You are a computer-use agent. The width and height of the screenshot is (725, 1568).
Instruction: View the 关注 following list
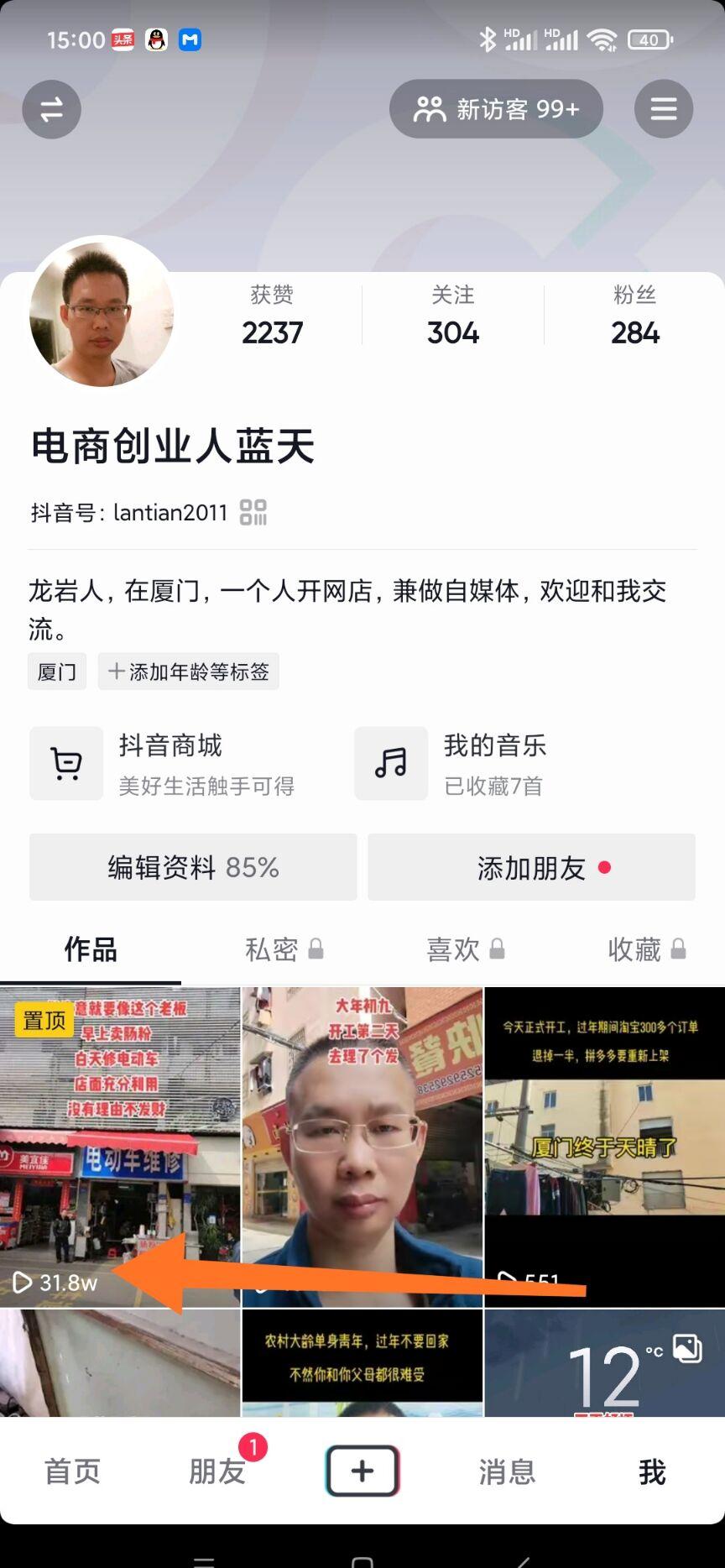[453, 316]
